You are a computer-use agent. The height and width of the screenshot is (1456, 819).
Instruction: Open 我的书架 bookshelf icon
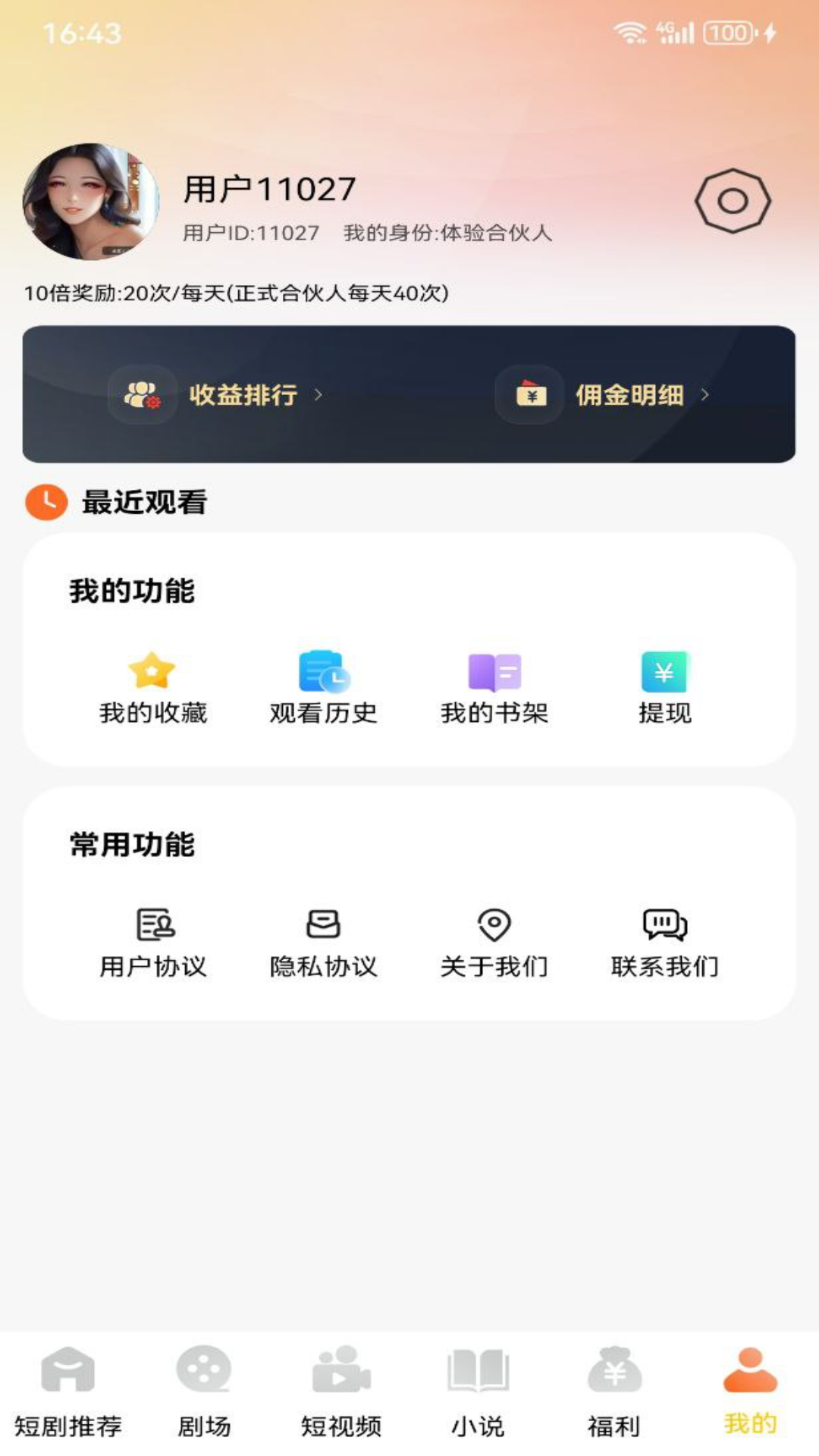point(494,671)
